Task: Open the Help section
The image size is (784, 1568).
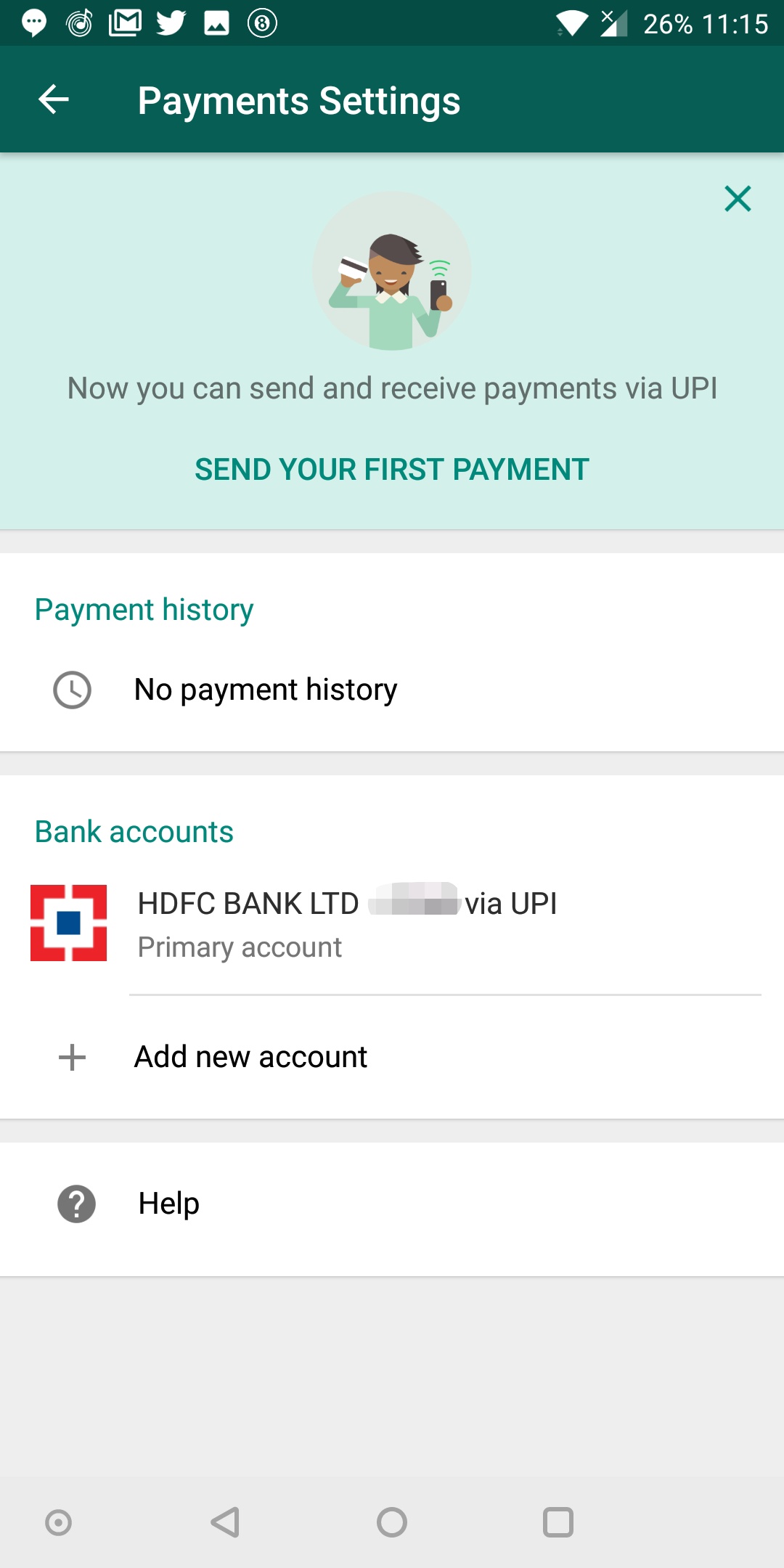Action: [392, 1204]
